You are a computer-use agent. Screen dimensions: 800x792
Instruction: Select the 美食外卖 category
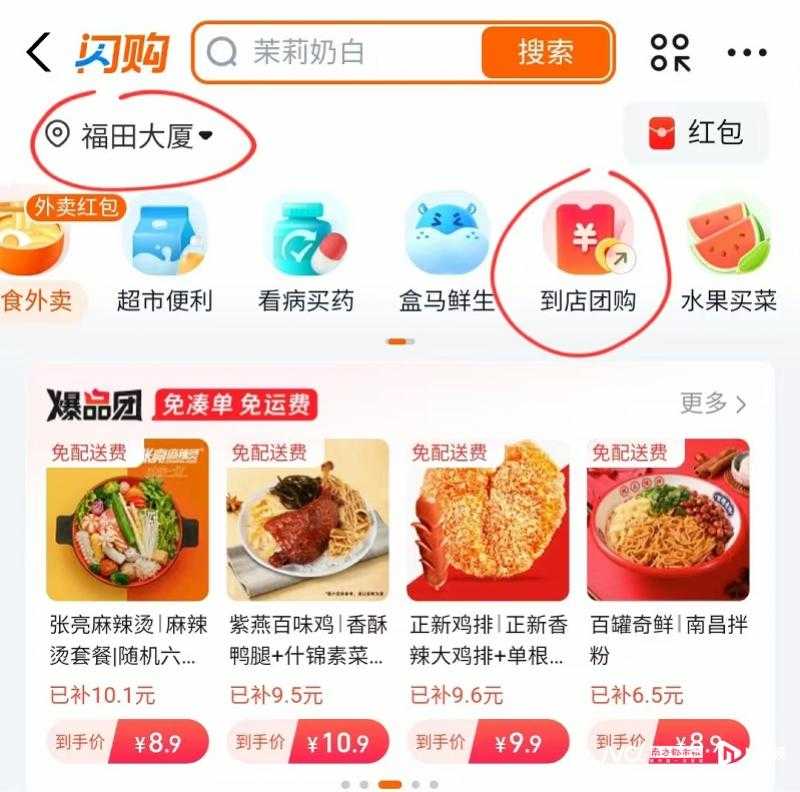pyautogui.click(x=36, y=255)
